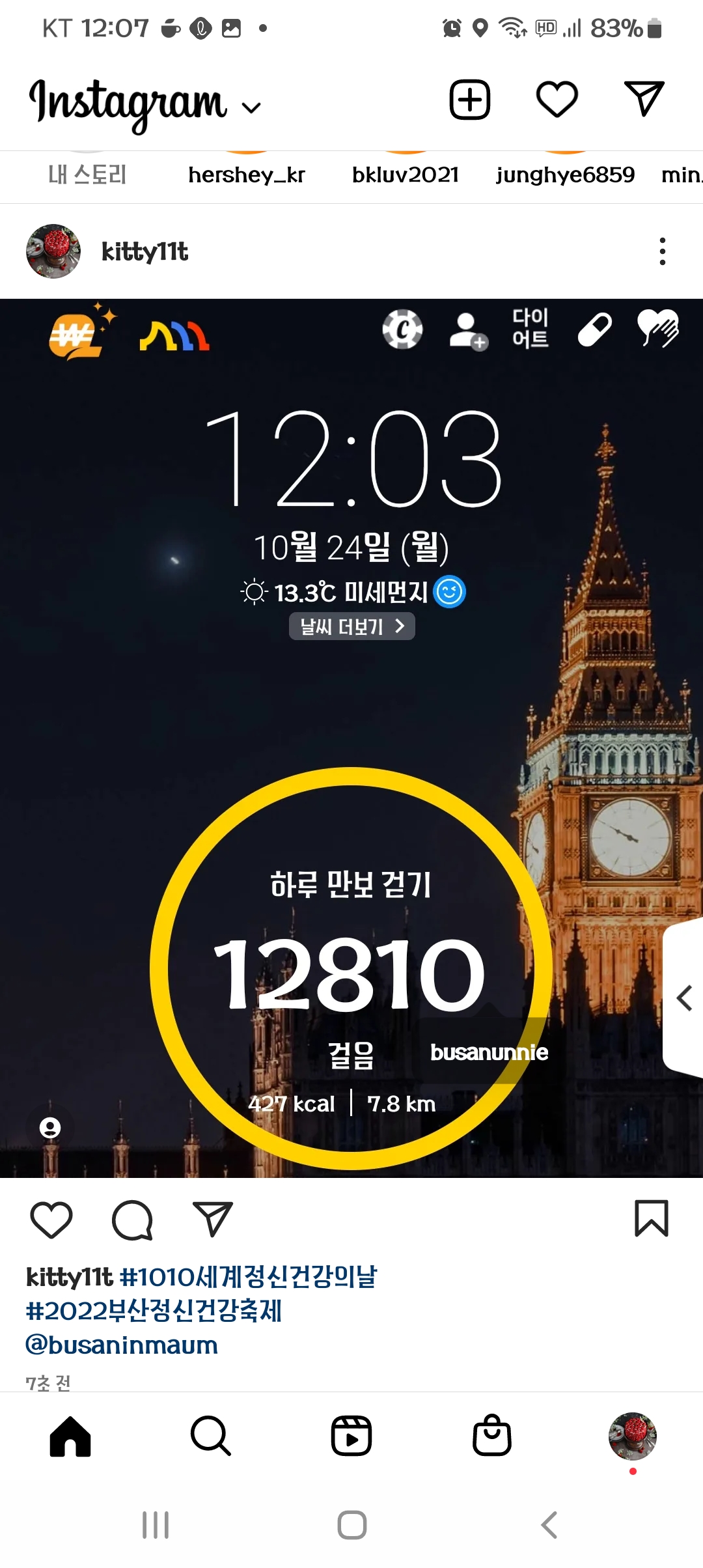Open the Shop tab

492,1436
